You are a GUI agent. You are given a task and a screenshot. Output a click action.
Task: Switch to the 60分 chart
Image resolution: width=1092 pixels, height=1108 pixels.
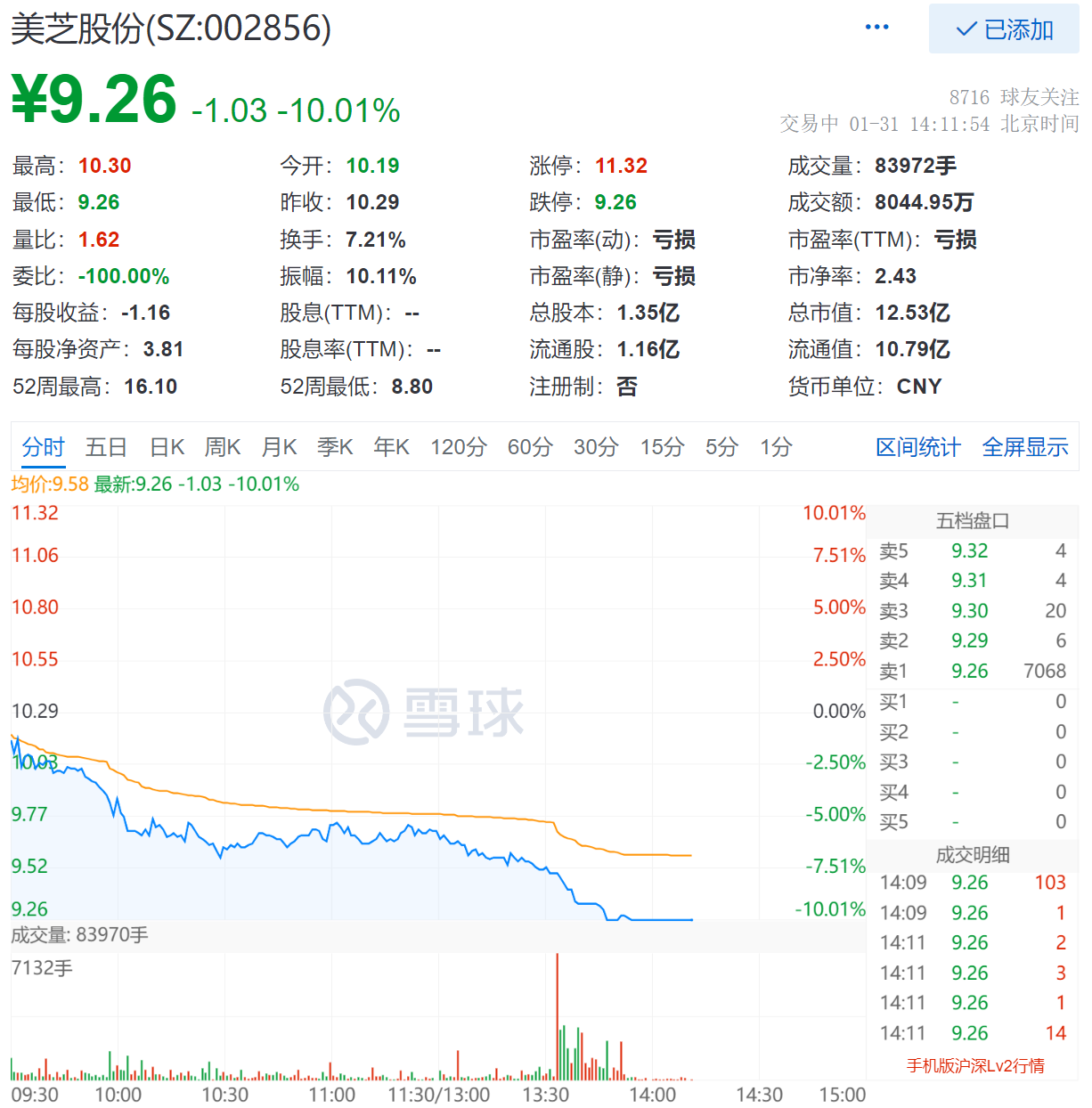click(530, 447)
